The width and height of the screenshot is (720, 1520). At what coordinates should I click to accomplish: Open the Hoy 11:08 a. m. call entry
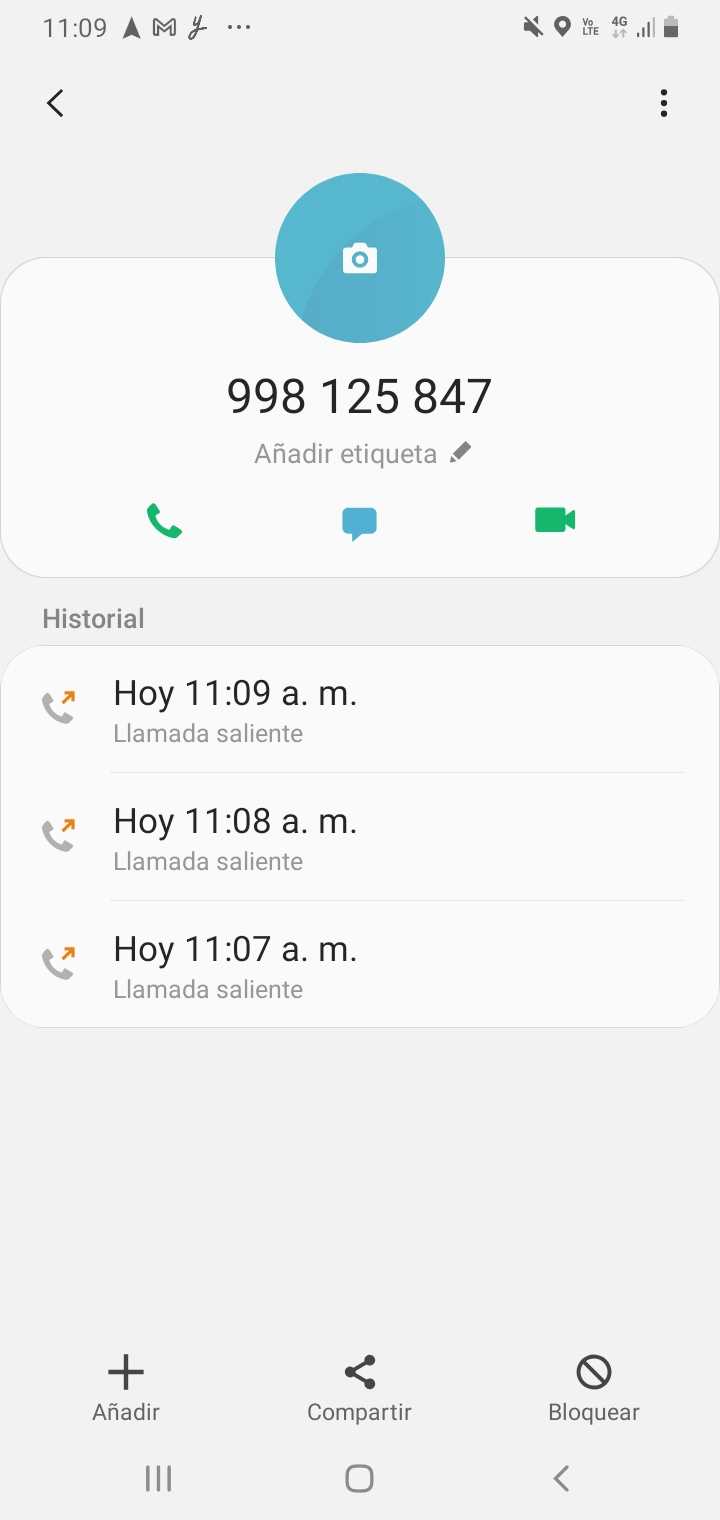(360, 837)
